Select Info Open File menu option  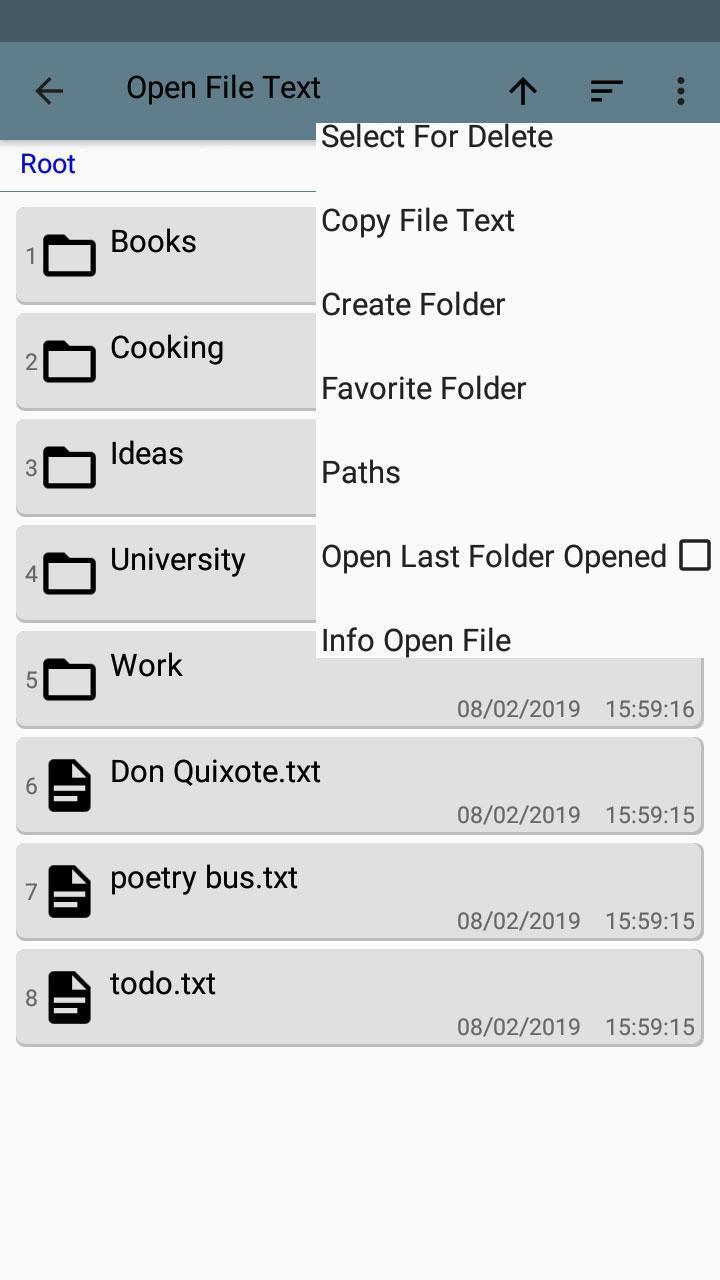point(415,640)
